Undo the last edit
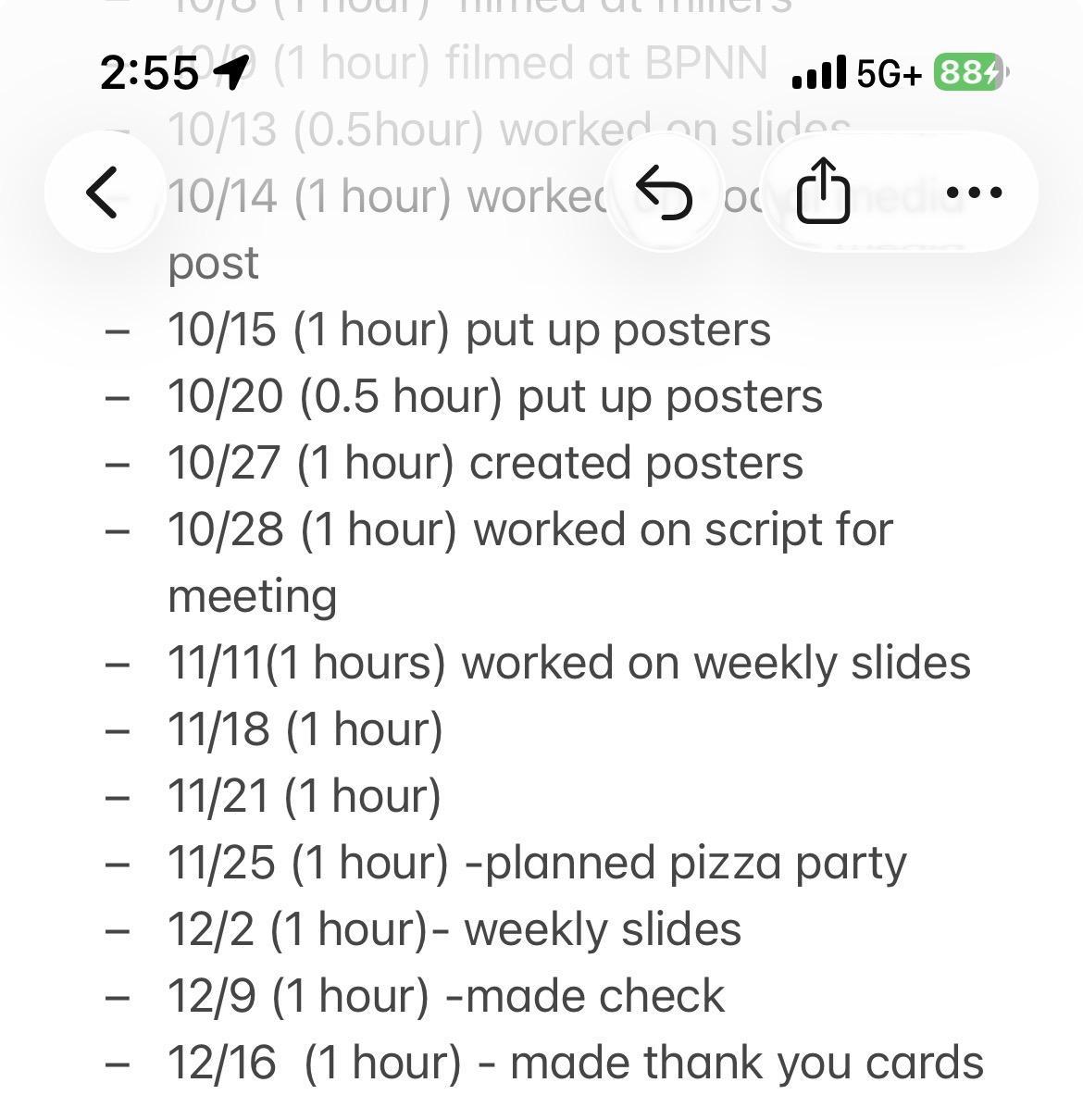 pos(665,192)
